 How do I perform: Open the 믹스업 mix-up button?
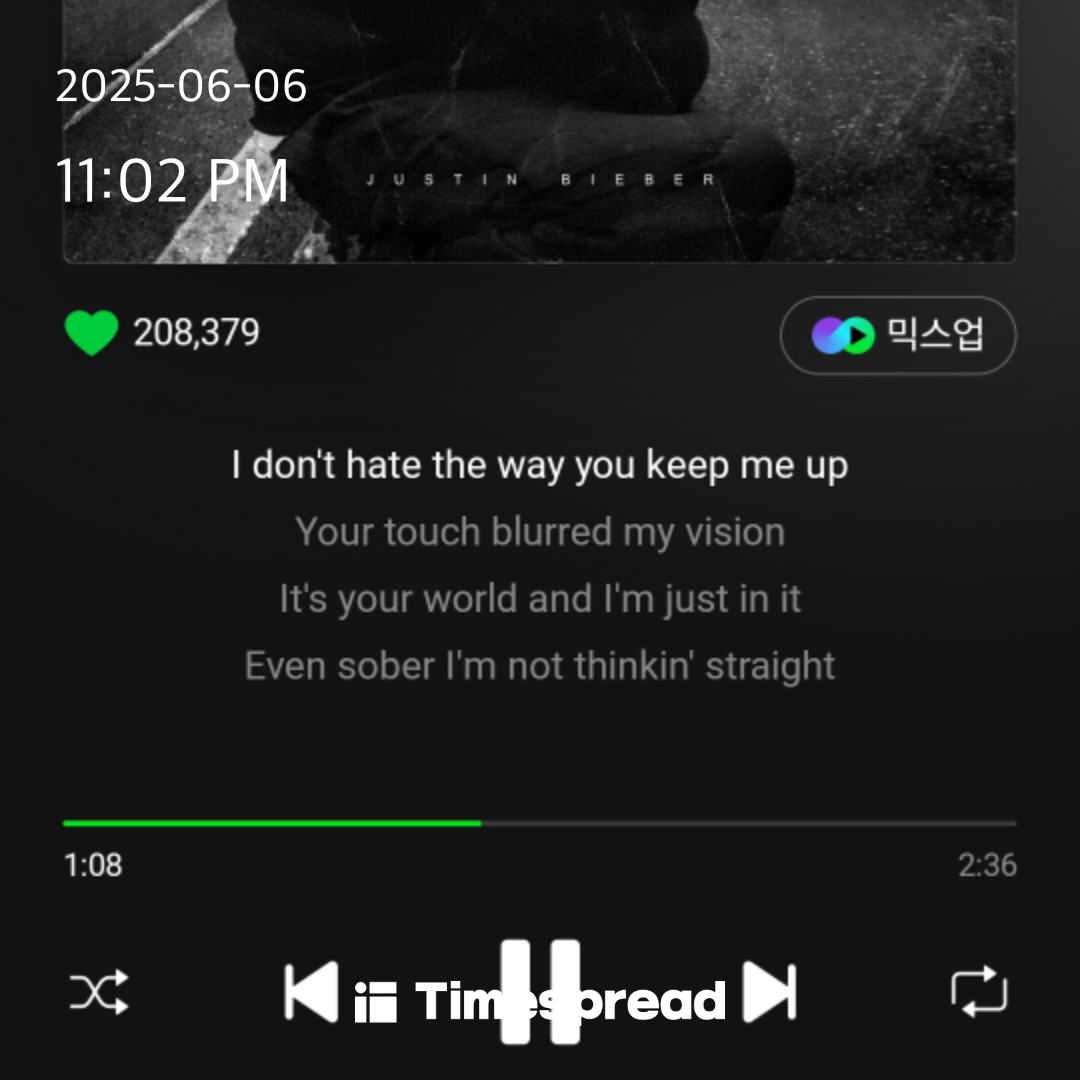coord(897,335)
